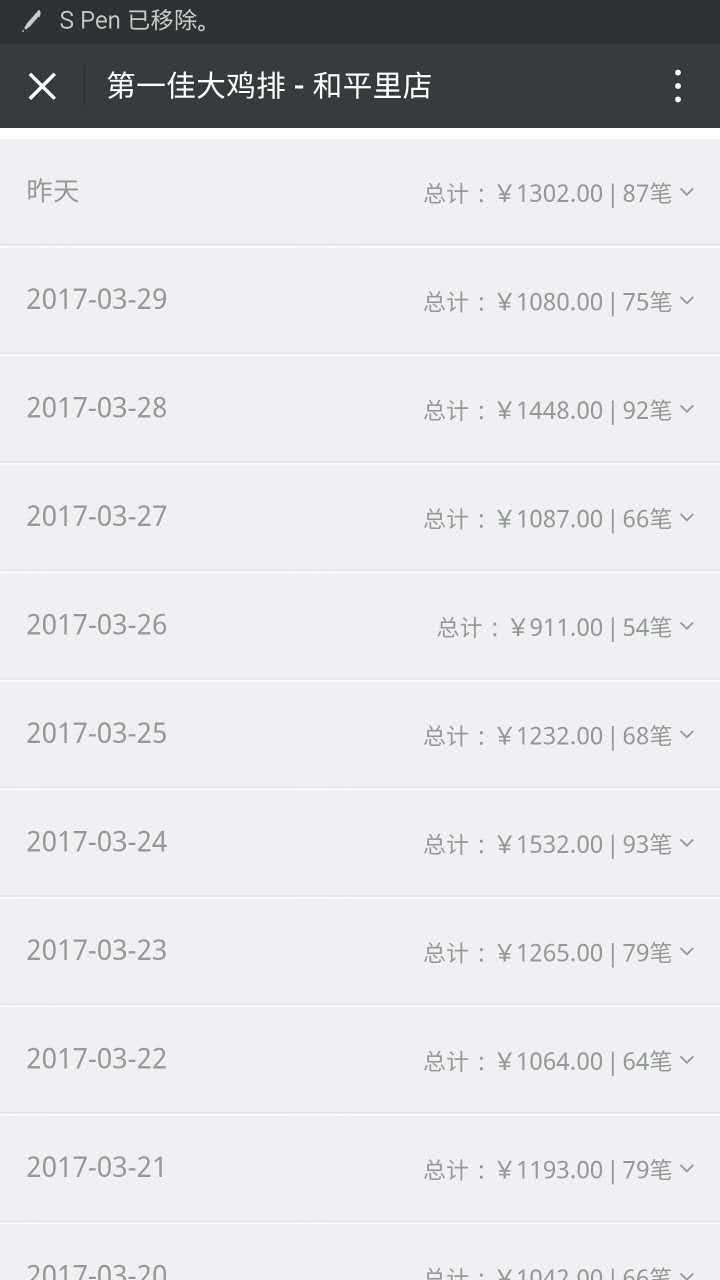Show 2017-03-23 transaction details
Image resolution: width=720 pixels, height=1280 pixels.
coord(360,951)
